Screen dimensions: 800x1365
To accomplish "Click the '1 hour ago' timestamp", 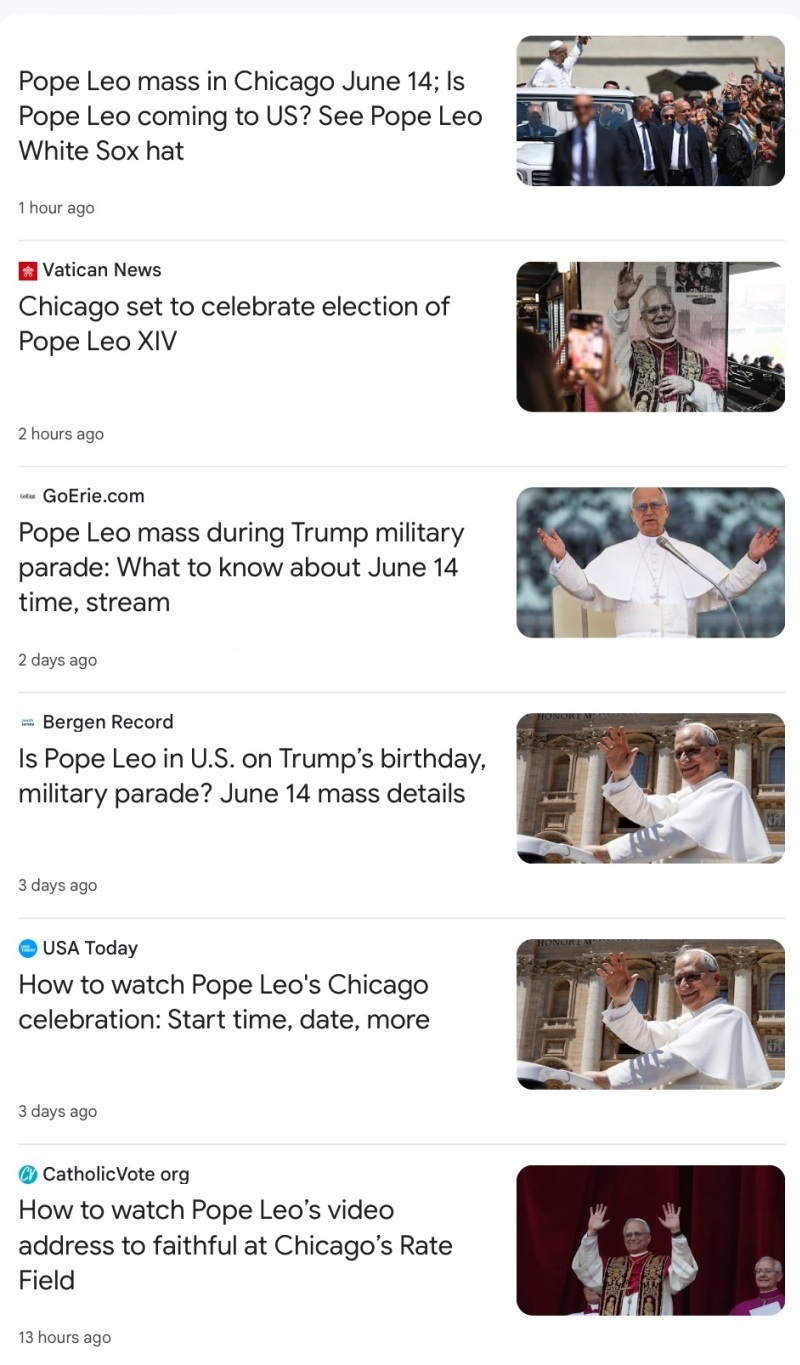I will [x=55, y=207].
